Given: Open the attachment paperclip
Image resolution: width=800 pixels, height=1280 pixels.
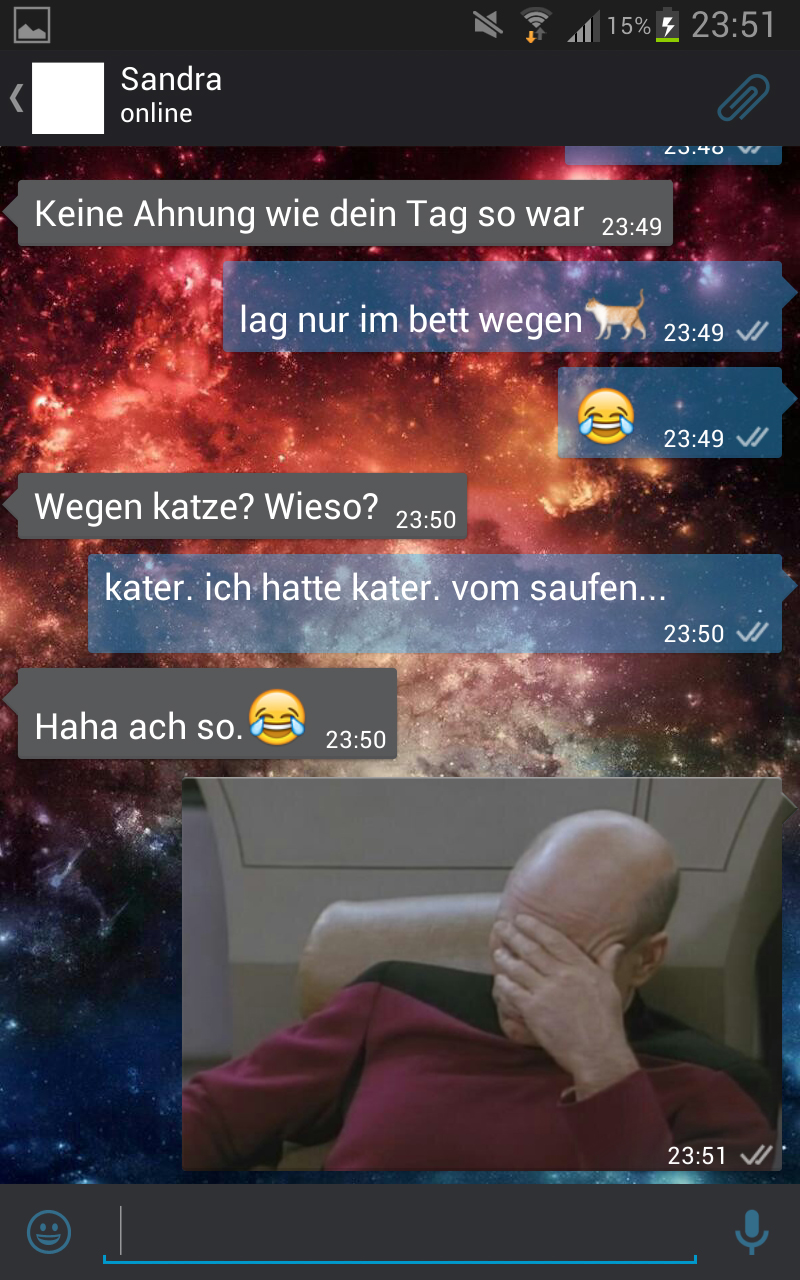Looking at the screenshot, I should 745,98.
